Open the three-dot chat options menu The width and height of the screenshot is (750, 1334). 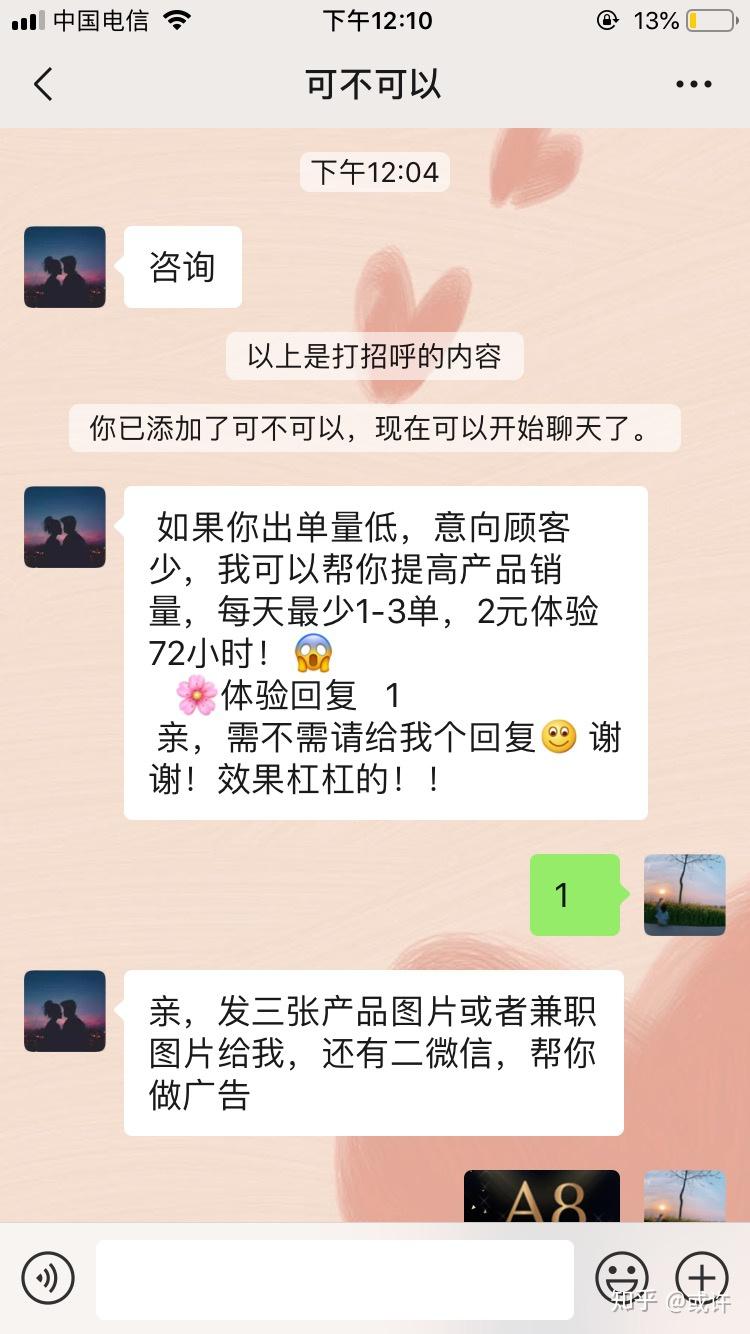coord(693,85)
